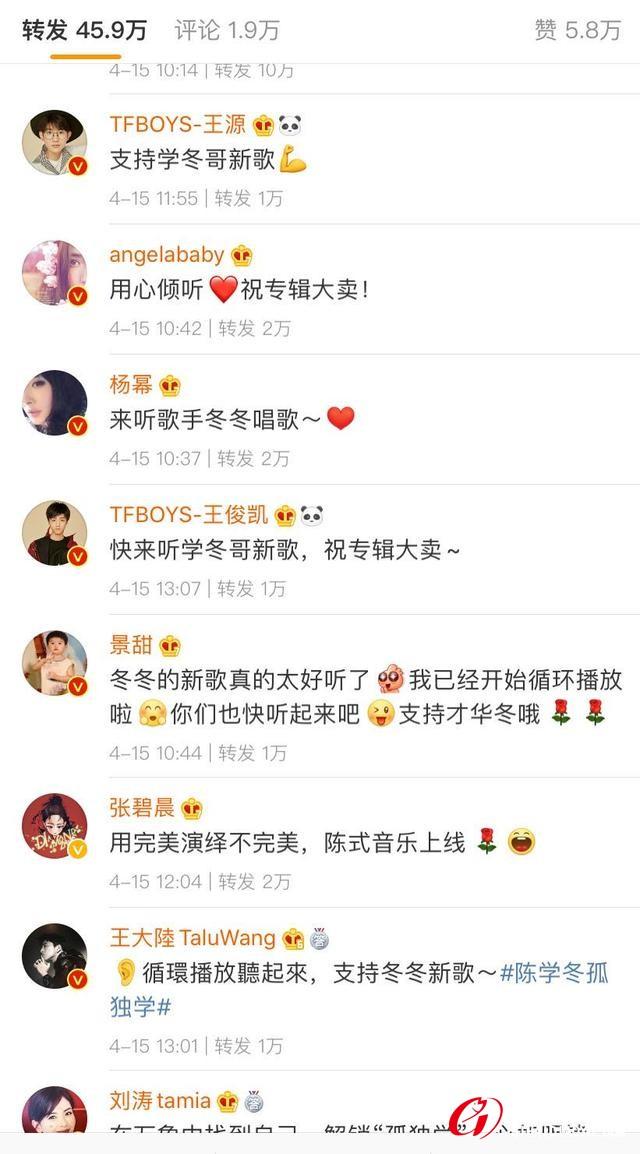Open 张碧晨's profile avatar
The width and height of the screenshot is (640, 1154).
tap(54, 827)
